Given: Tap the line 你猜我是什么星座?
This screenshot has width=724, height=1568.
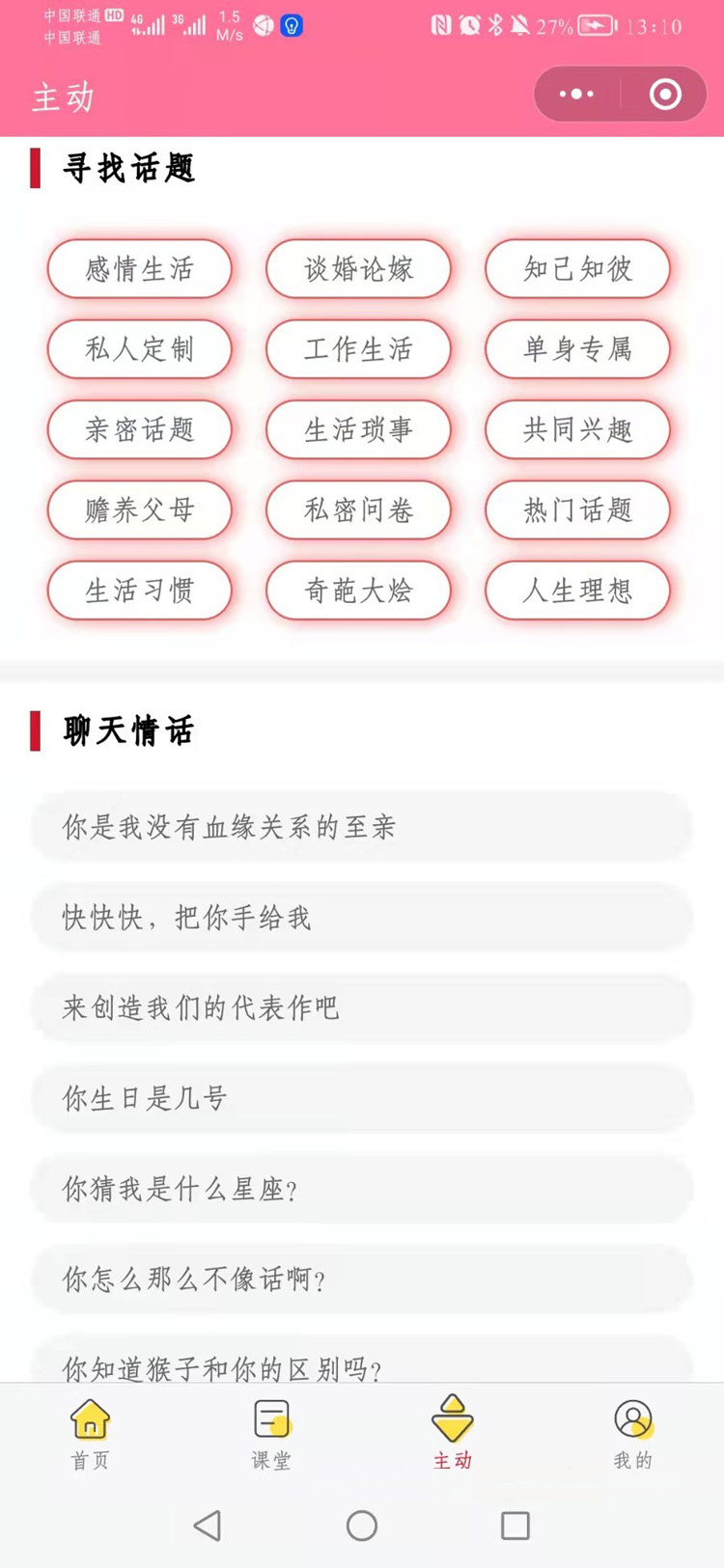Looking at the screenshot, I should 361,1189.
